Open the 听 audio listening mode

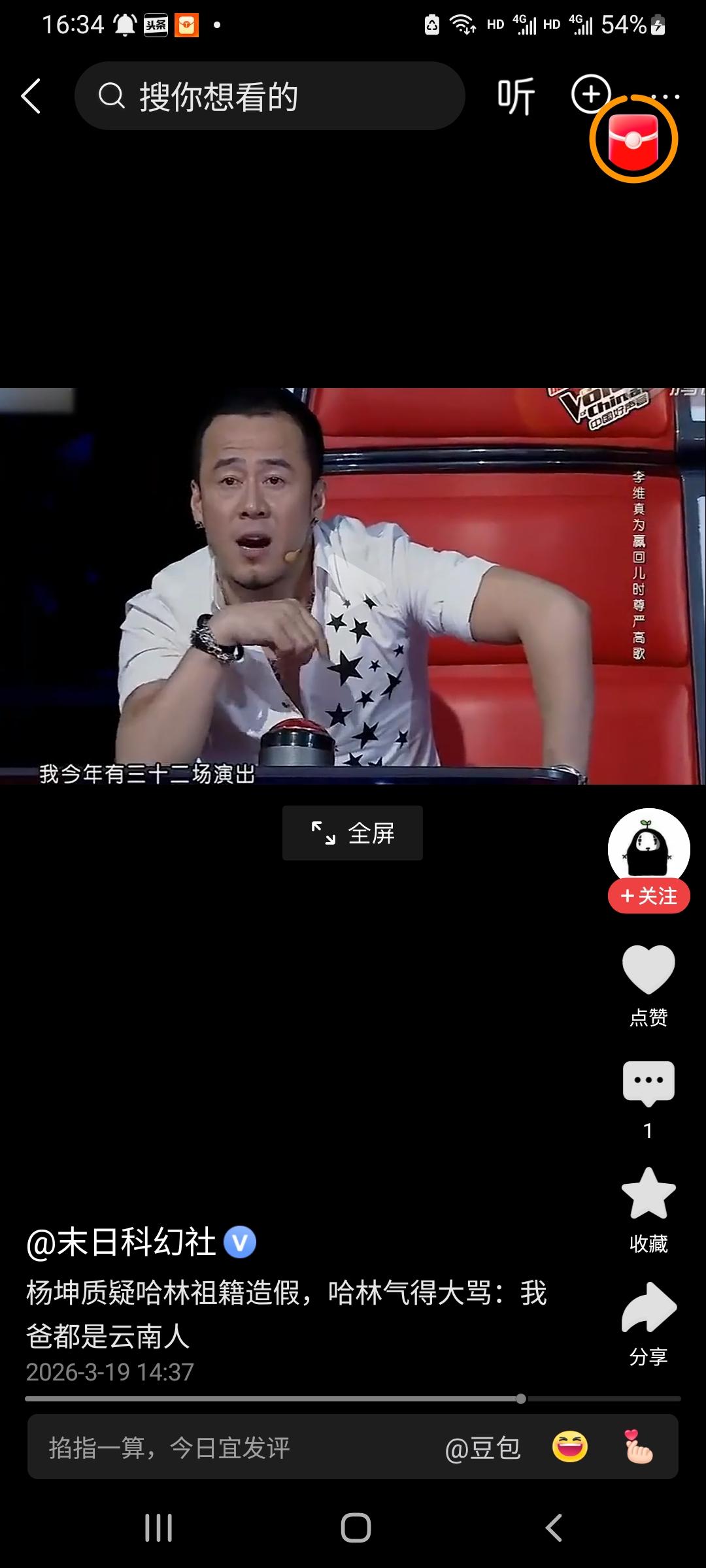[516, 95]
